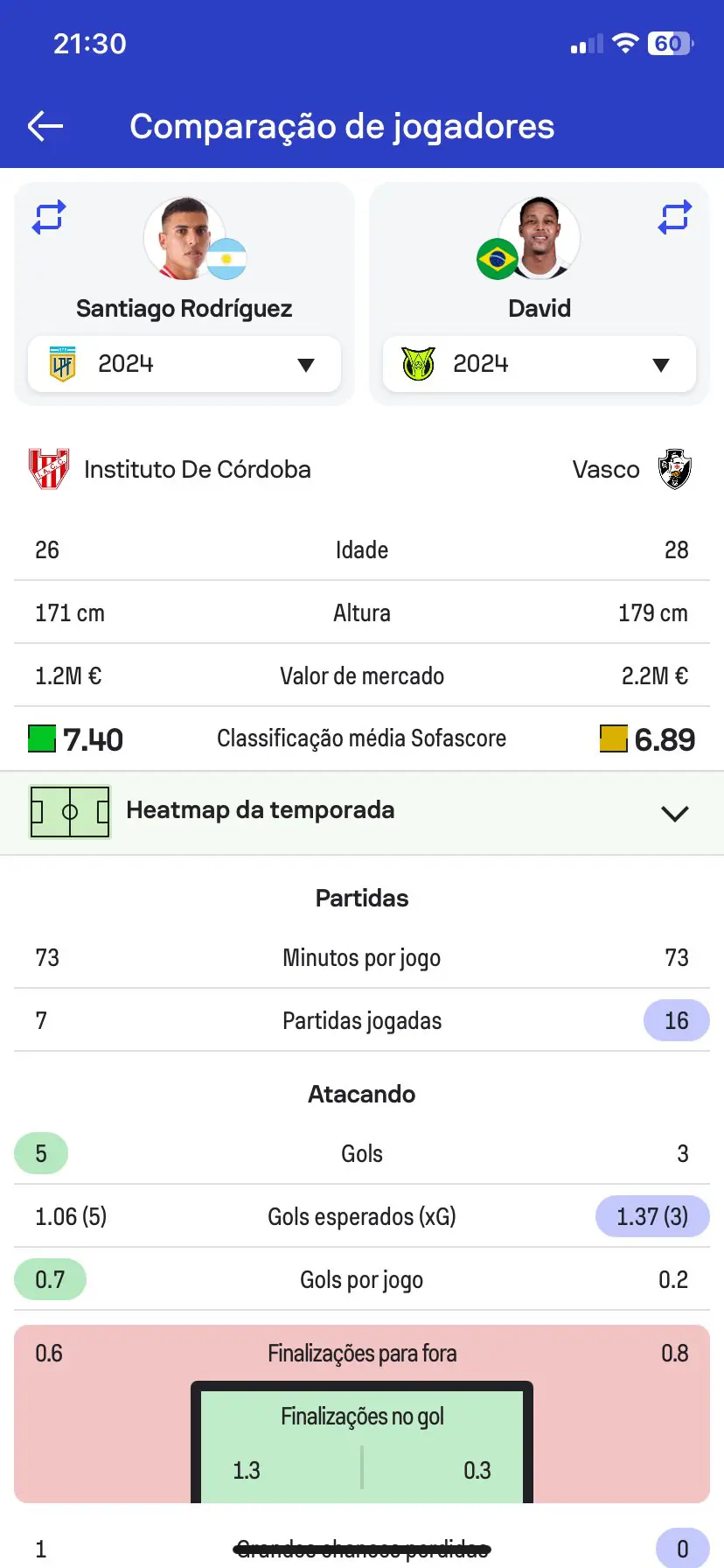Swap out Santiago Rodríguez for another player
The height and width of the screenshot is (1568, 724).
(49, 217)
